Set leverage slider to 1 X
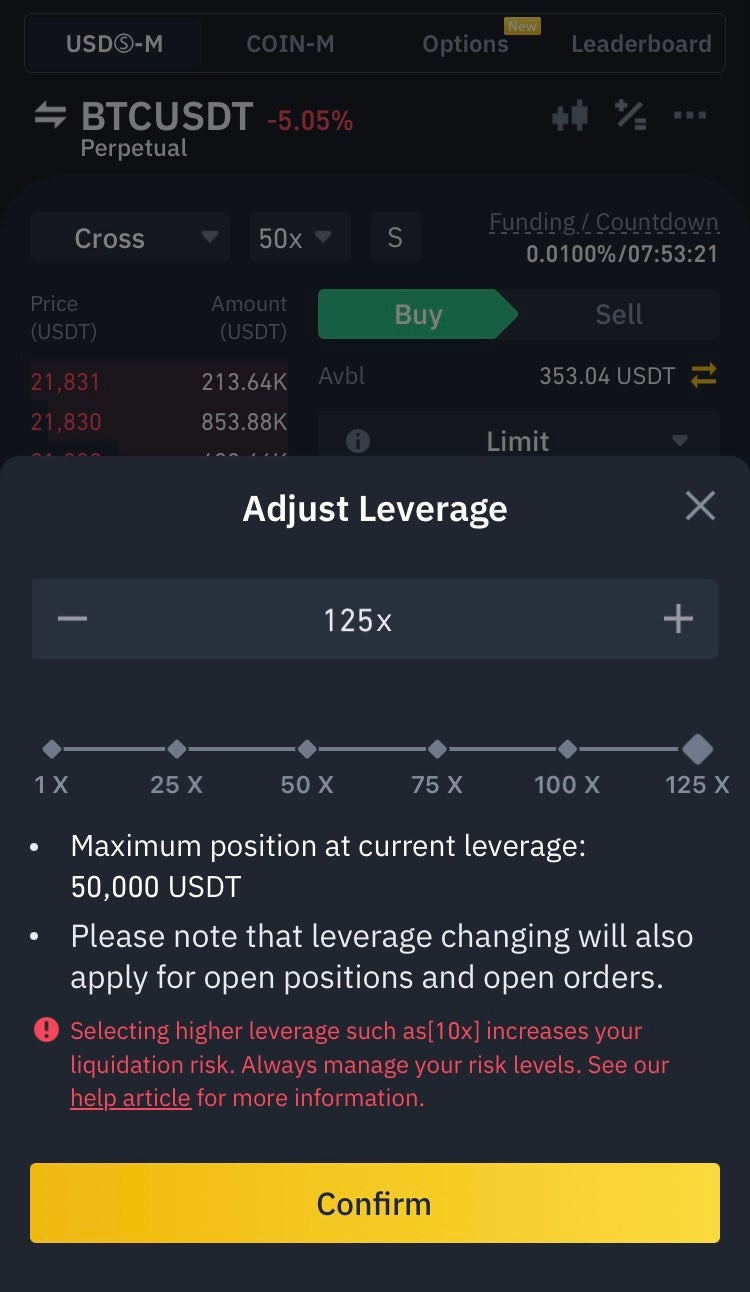750x1292 pixels. click(52, 749)
